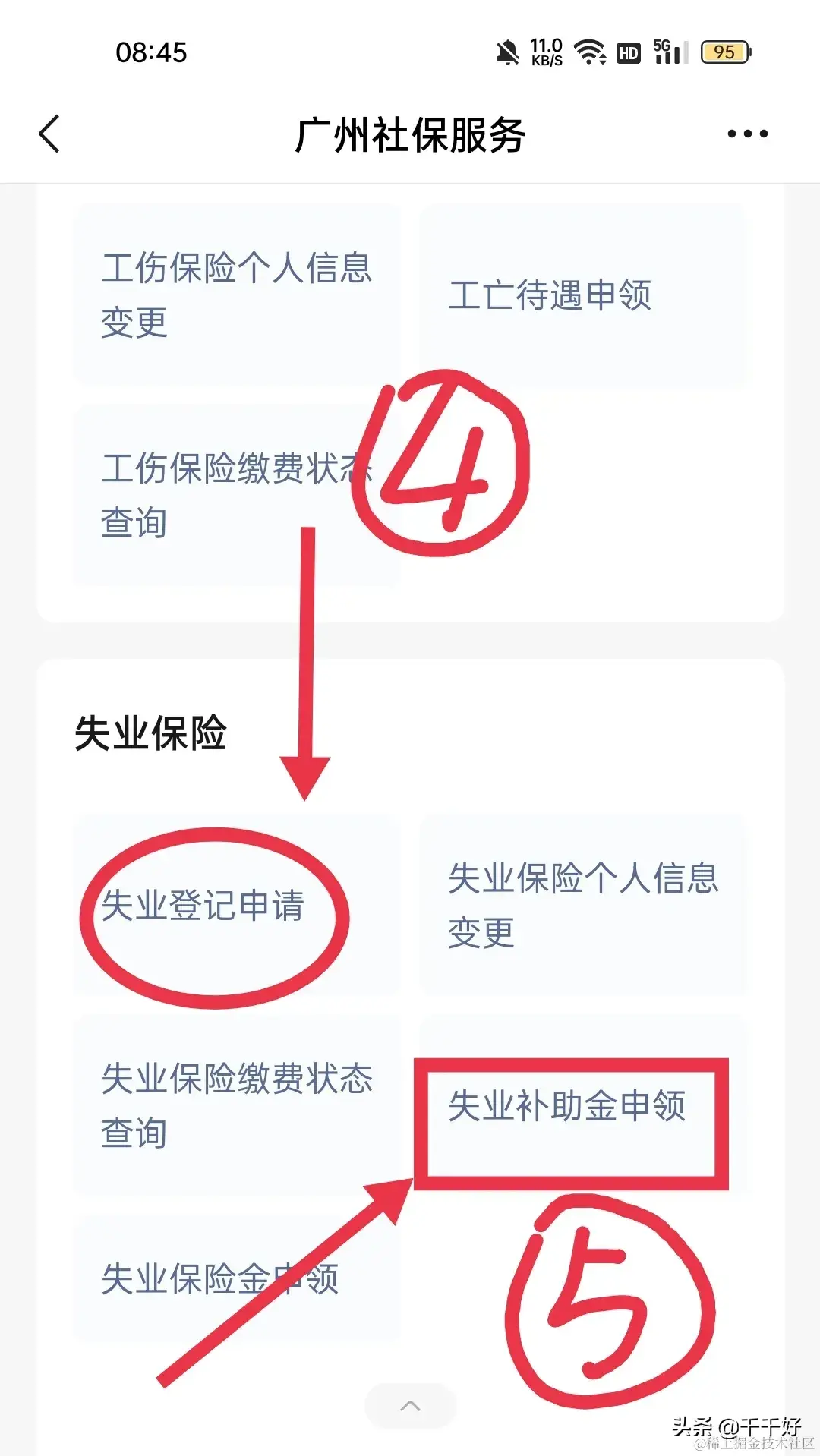Go back from 广州社保服务 page
This screenshot has width=820, height=1456.
(x=50, y=134)
